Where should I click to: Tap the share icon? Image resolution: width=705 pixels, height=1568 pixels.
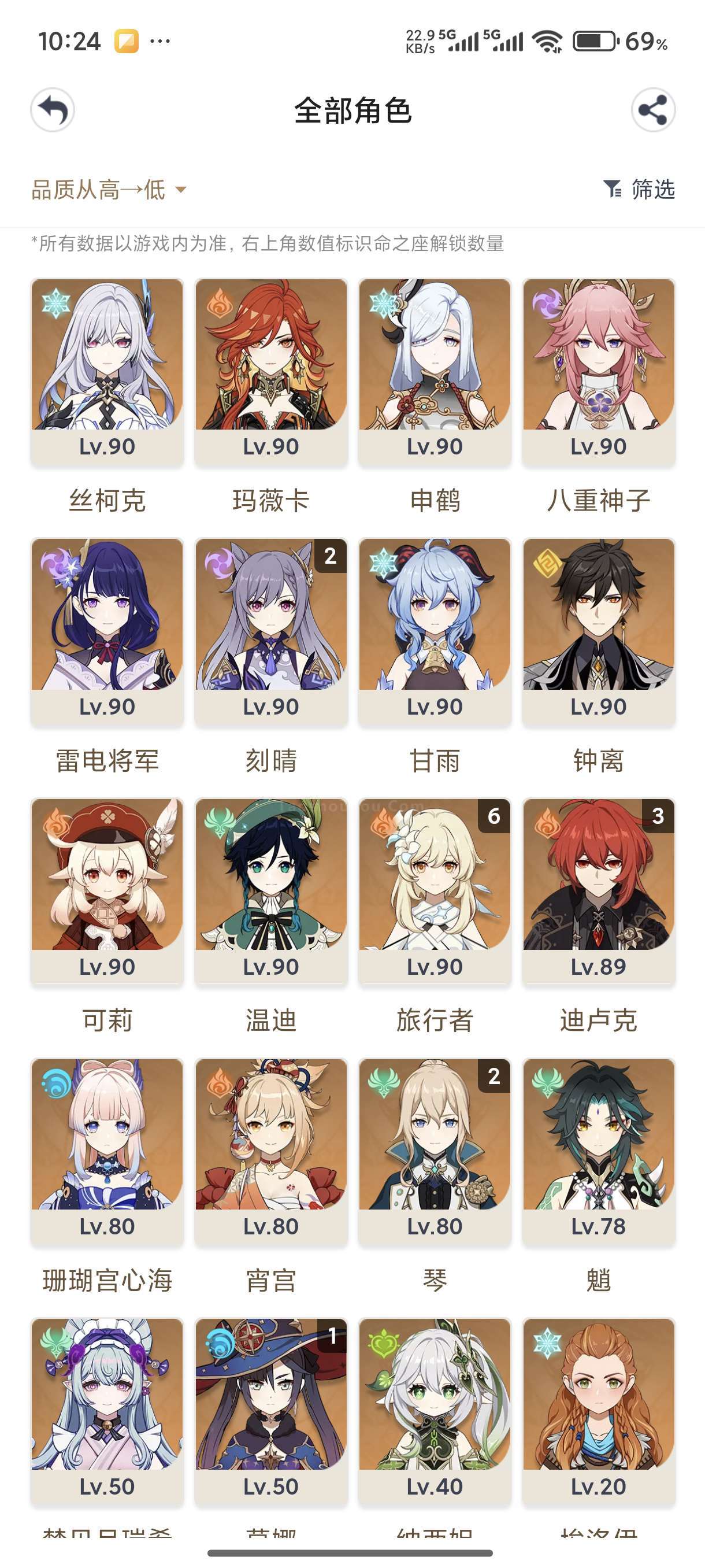pyautogui.click(x=652, y=110)
